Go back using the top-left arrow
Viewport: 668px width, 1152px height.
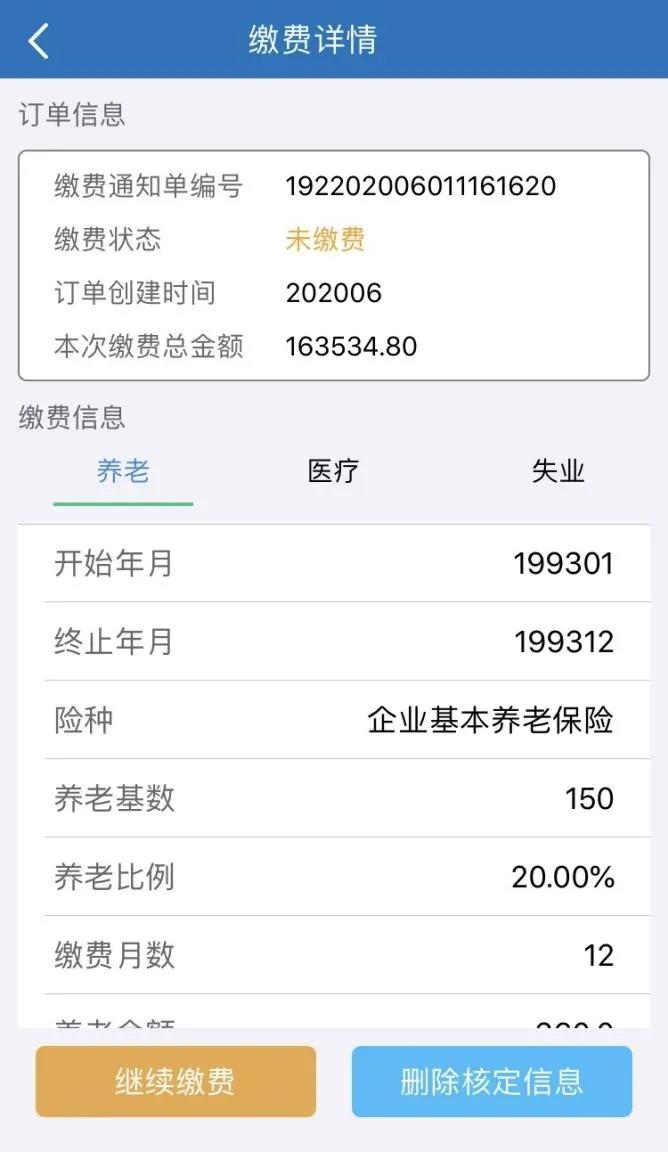(38, 41)
